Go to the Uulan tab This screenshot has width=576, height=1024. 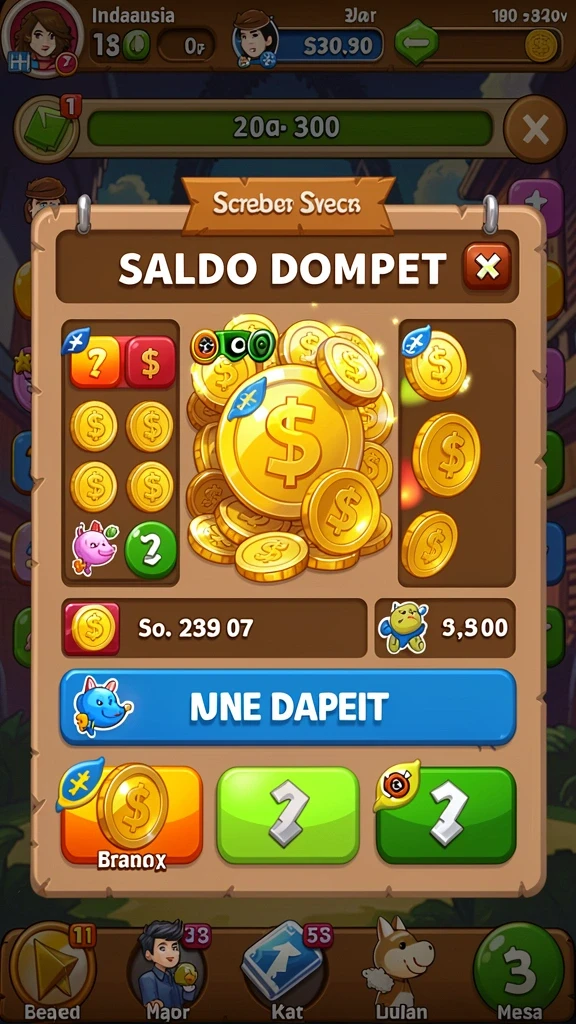(399, 972)
